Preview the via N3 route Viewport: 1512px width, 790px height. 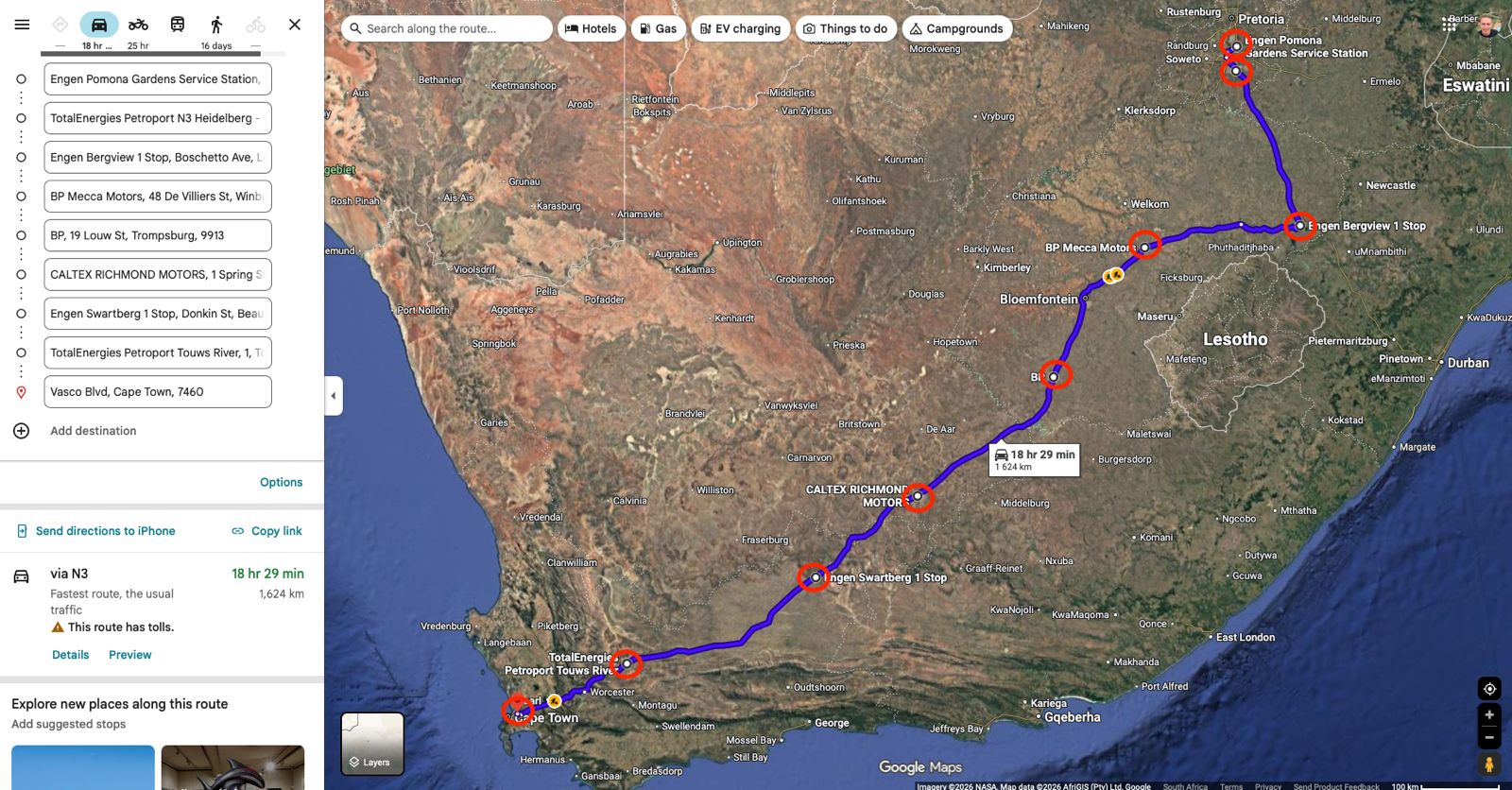click(x=129, y=655)
